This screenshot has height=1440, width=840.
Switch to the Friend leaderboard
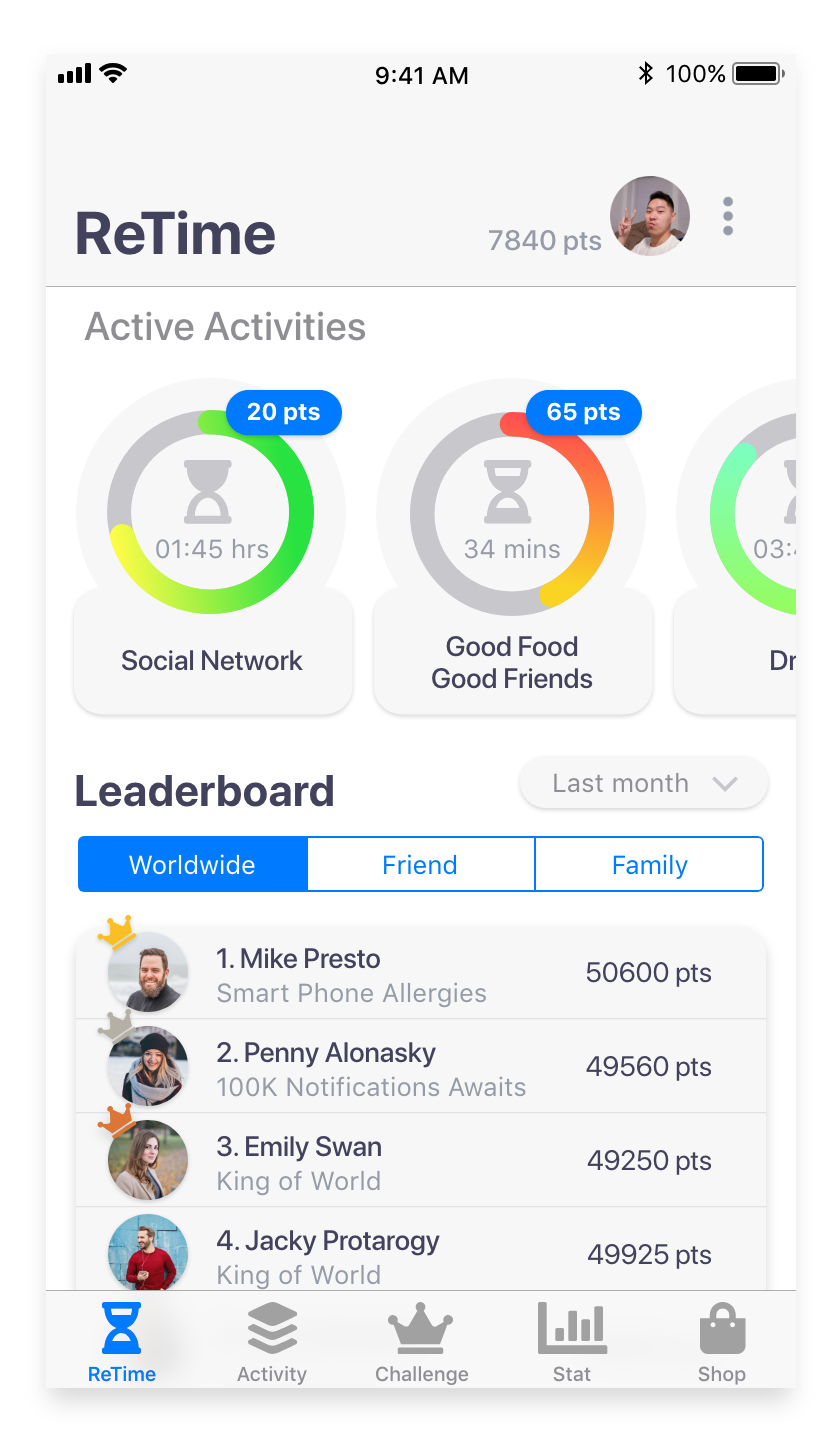(420, 865)
